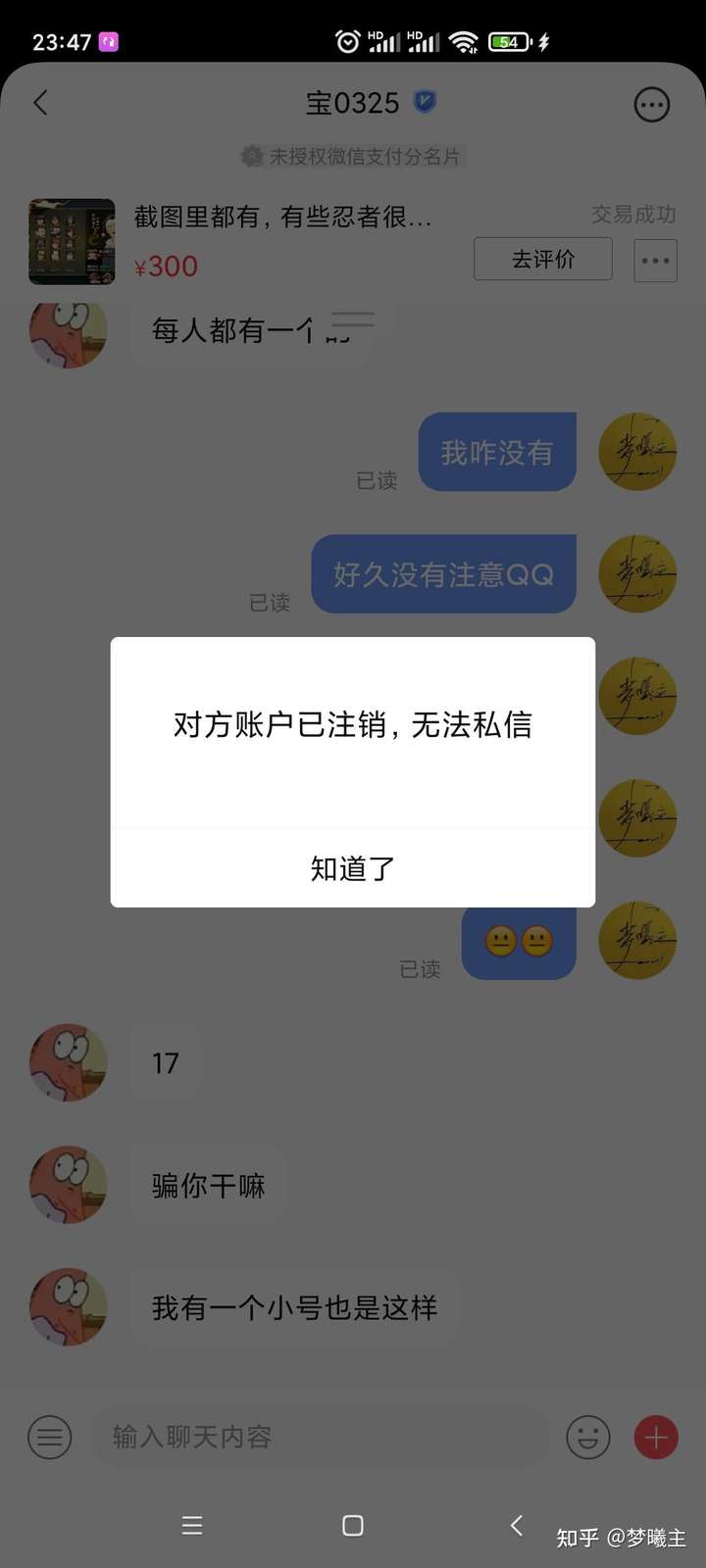
Task: Tap the 未授权微信支付分名片 notice icon
Action: point(251,157)
